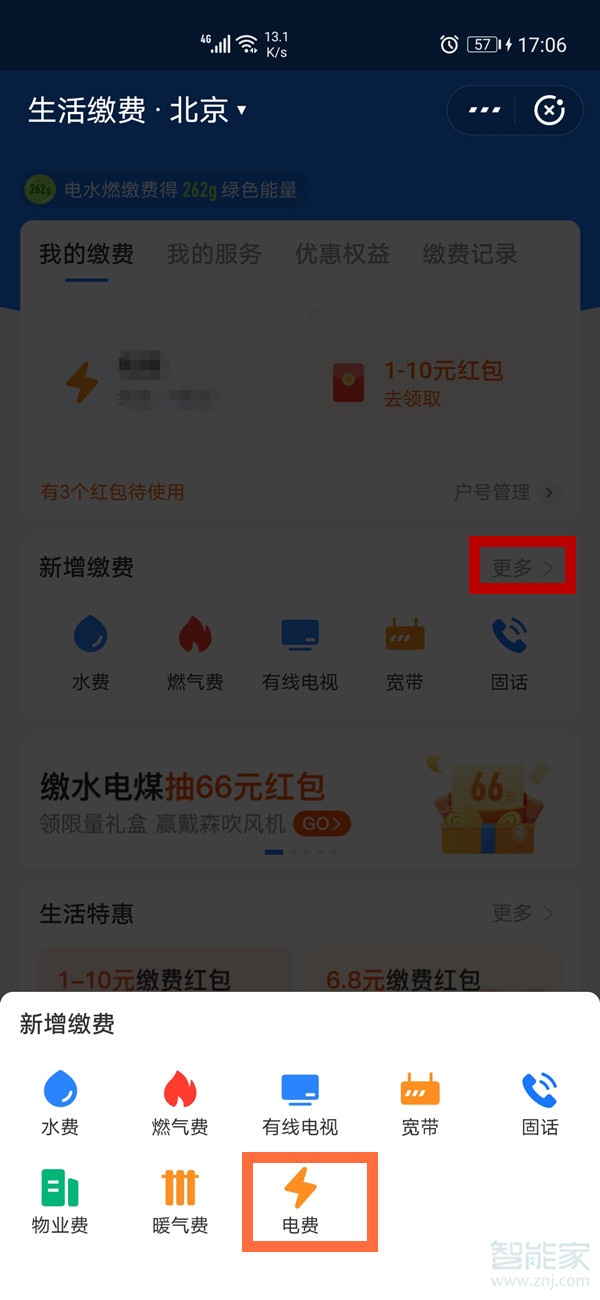Screen dimensions: 600x1300
Task: Open the 电水燃缴费得262g绿色能量 chip
Action: click(165, 189)
